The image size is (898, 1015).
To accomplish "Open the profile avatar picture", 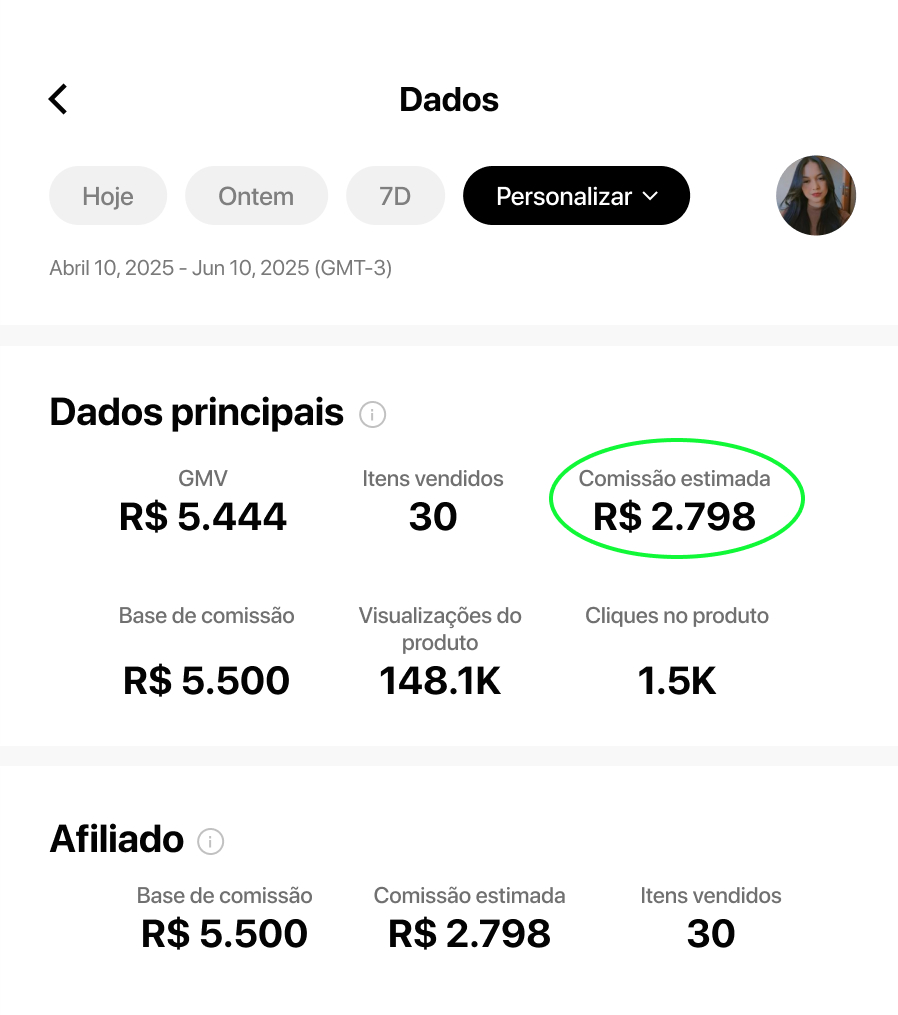I will 815,195.
